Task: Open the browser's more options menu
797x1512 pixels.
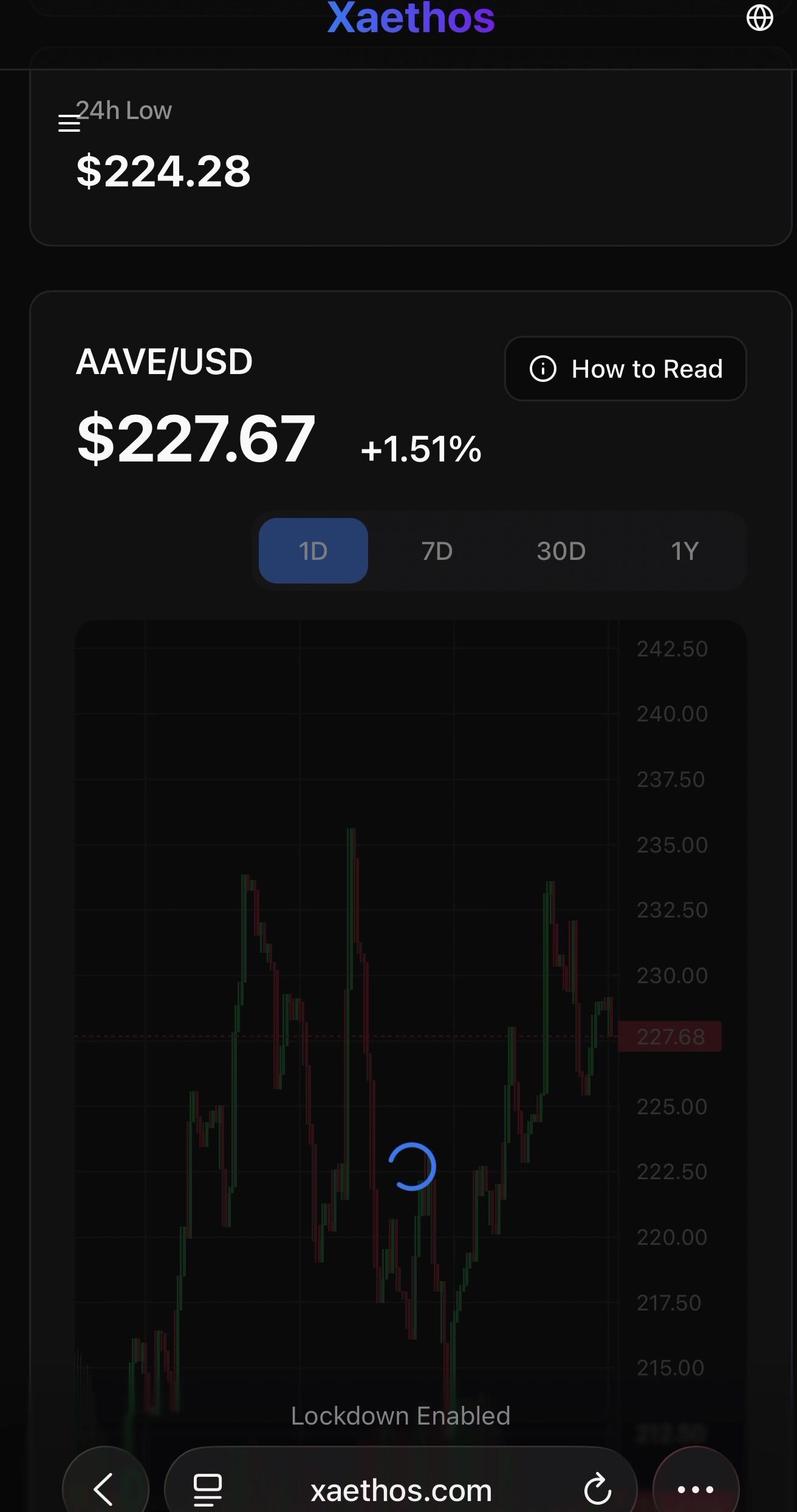Action: pyautogui.click(x=696, y=1489)
